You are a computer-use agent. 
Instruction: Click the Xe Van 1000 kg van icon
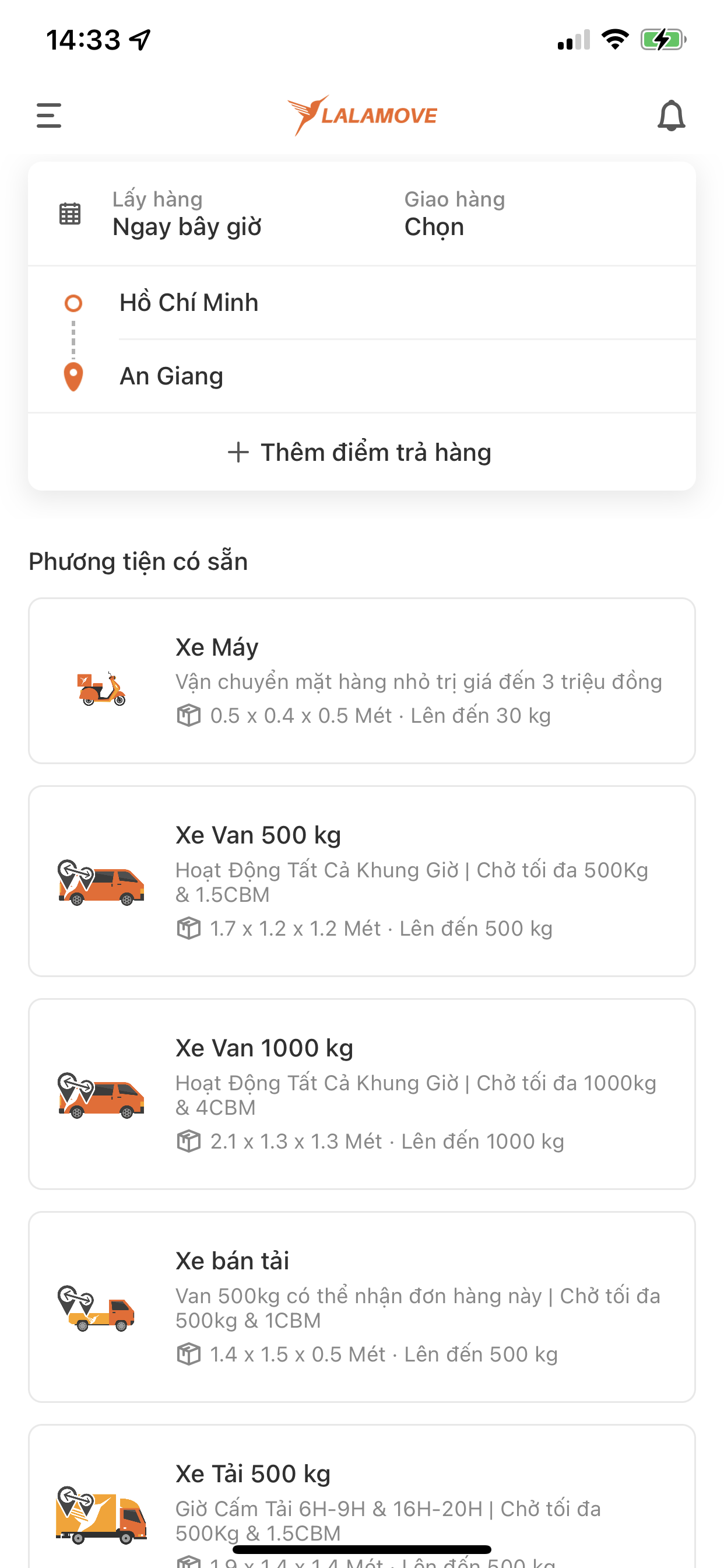point(102,1094)
